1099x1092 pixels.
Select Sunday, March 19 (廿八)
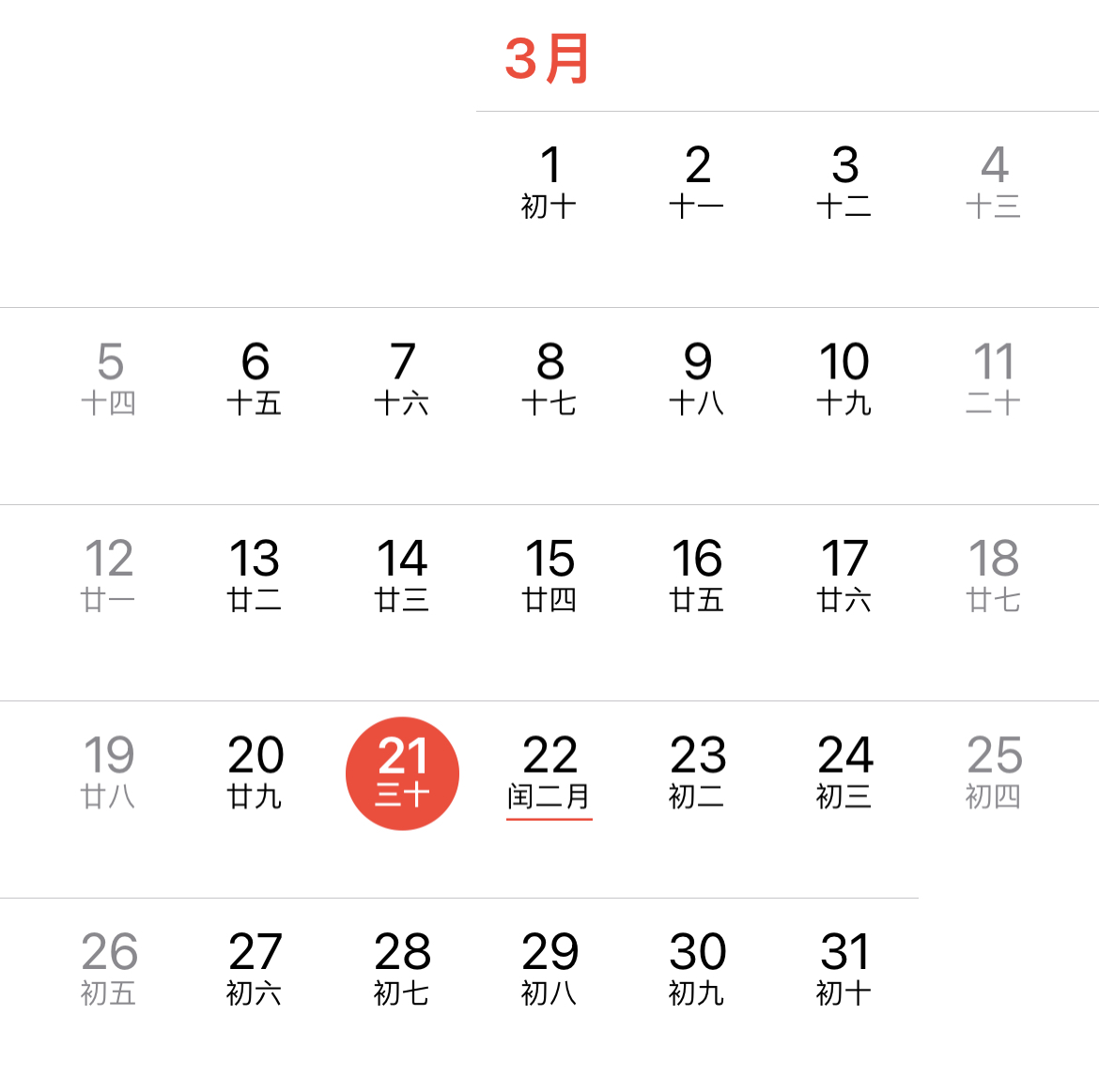(108, 773)
